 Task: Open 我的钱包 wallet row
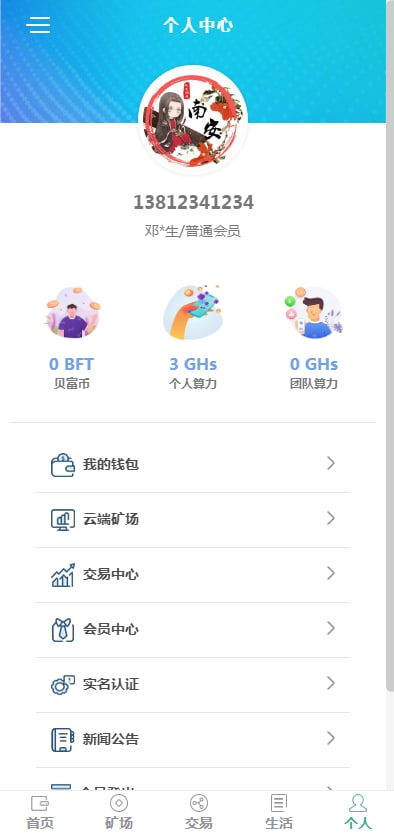pyautogui.click(x=193, y=465)
